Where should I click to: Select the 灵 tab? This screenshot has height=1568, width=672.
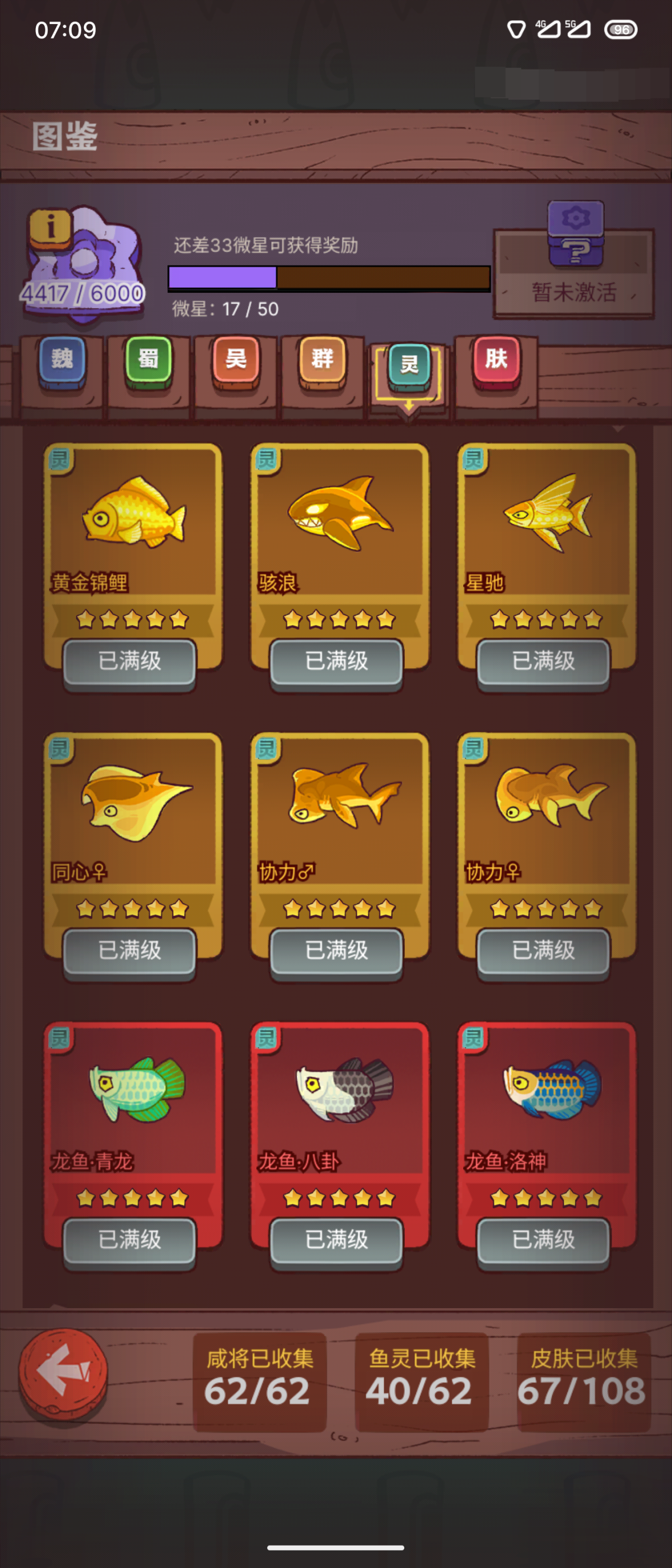(x=409, y=365)
